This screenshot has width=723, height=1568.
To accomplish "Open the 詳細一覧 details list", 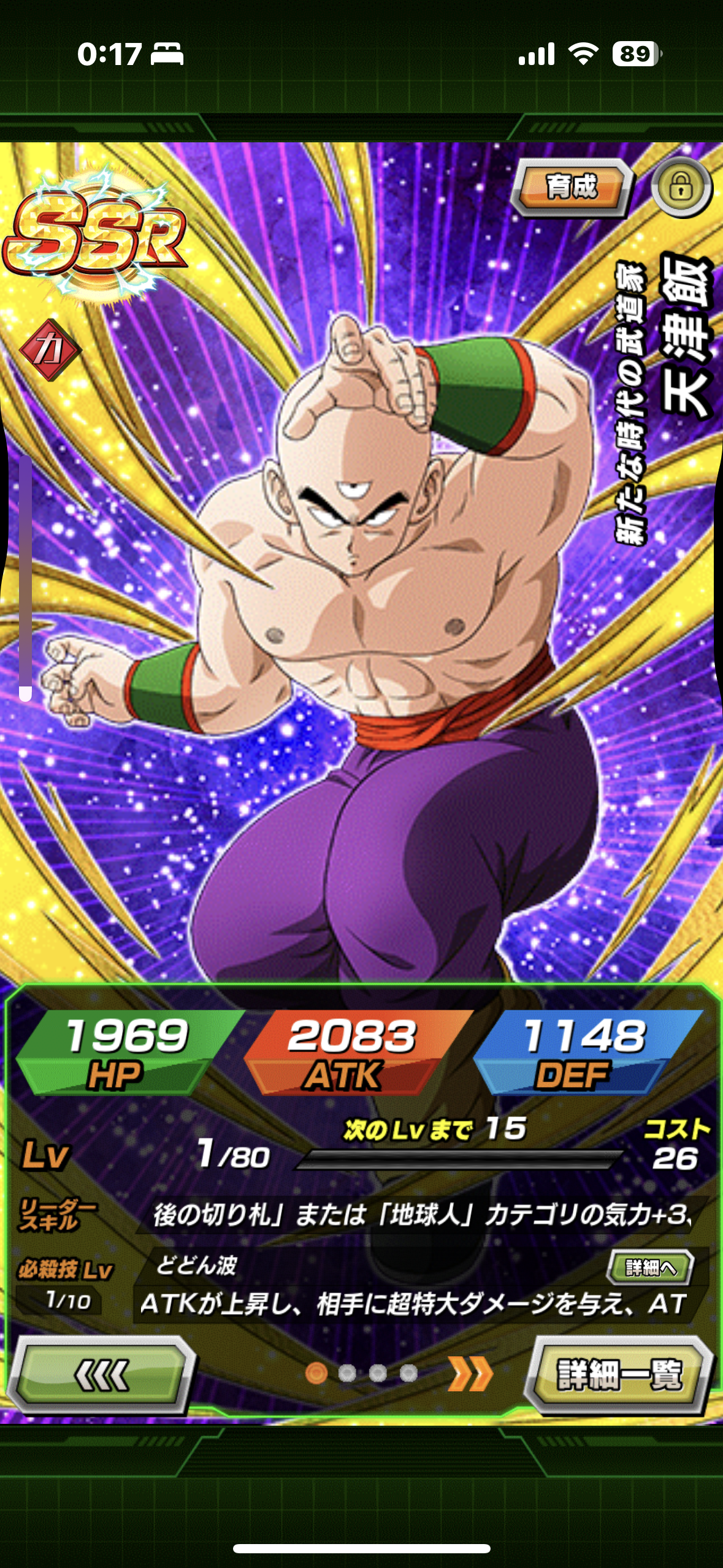I will pos(619,1374).
